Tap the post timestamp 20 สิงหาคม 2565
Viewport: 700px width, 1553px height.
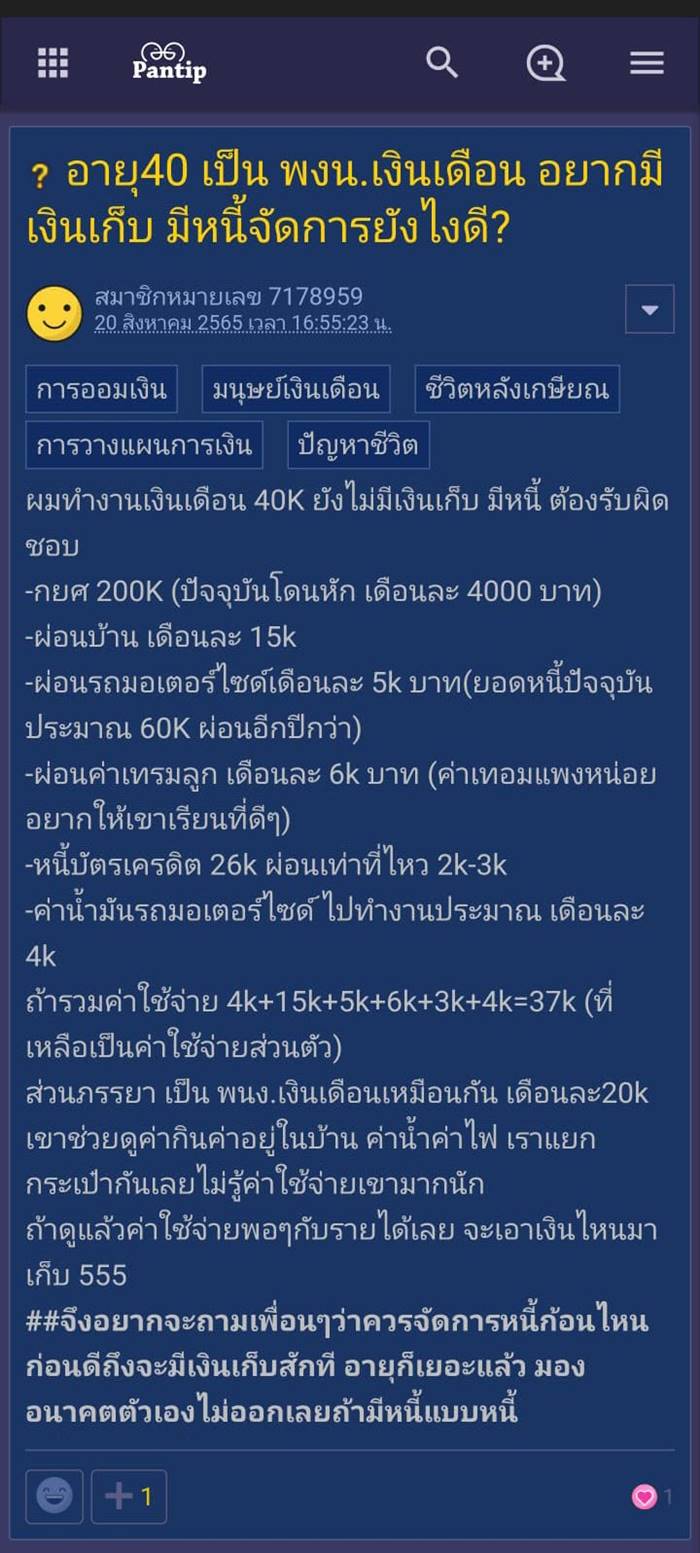tap(242, 323)
